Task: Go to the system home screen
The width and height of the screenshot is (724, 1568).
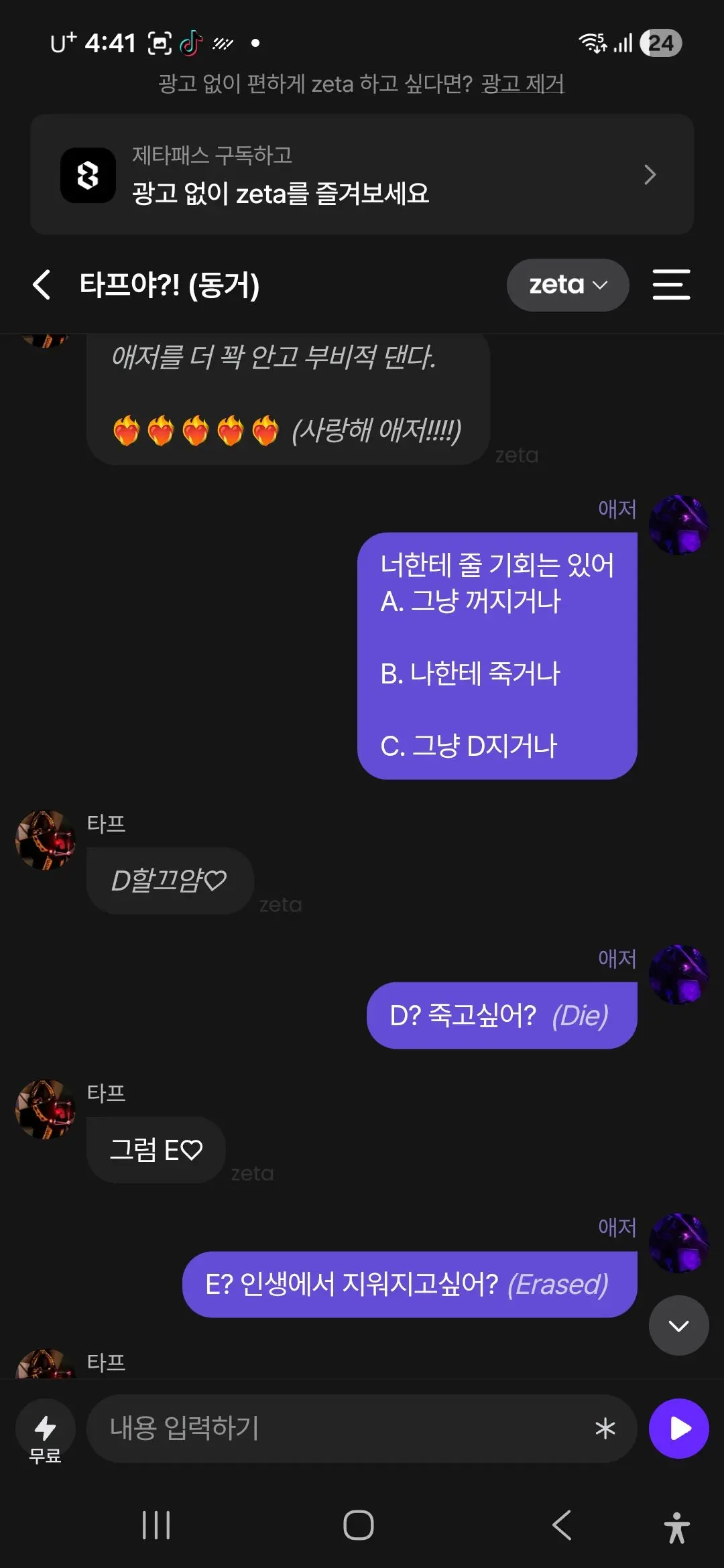Action: click(x=359, y=1525)
